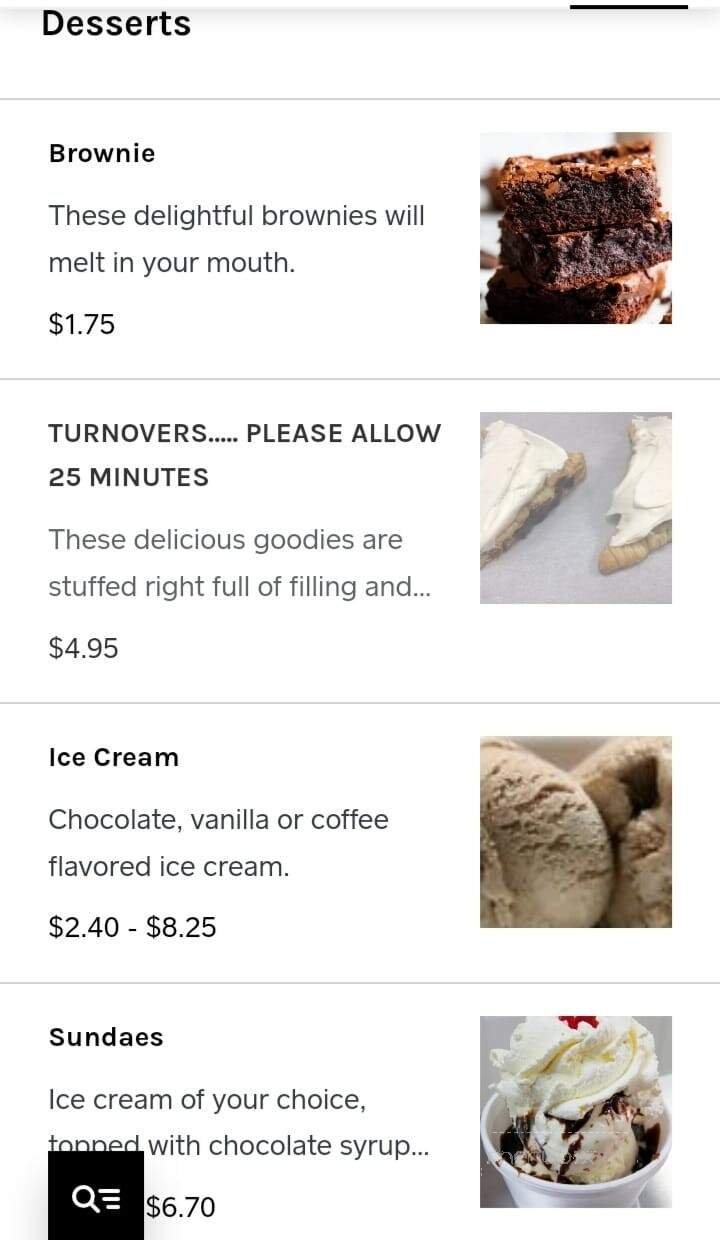Click the Brownie photo thumbnail
This screenshot has width=720, height=1240.
pos(576,226)
